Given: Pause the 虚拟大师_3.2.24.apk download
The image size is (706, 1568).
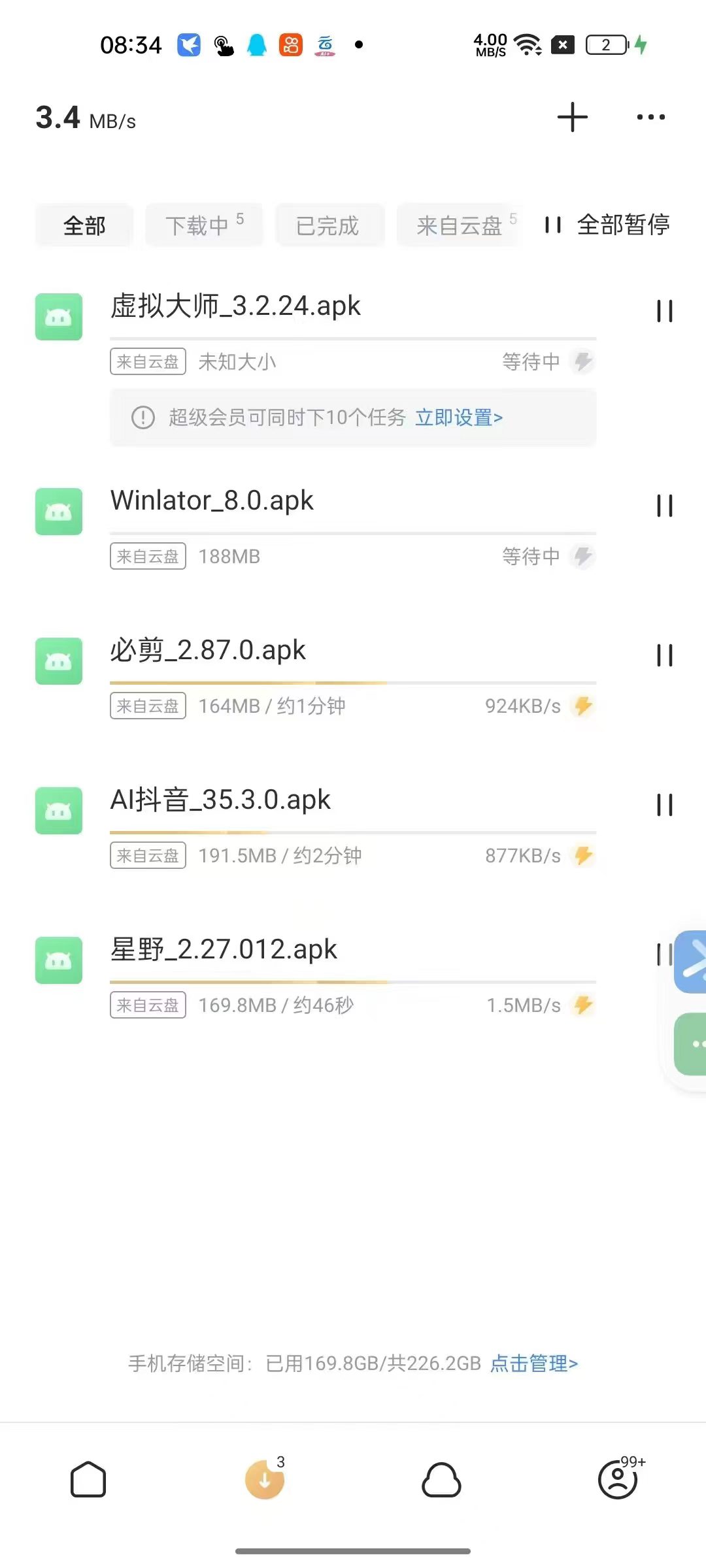Looking at the screenshot, I should (x=664, y=311).
